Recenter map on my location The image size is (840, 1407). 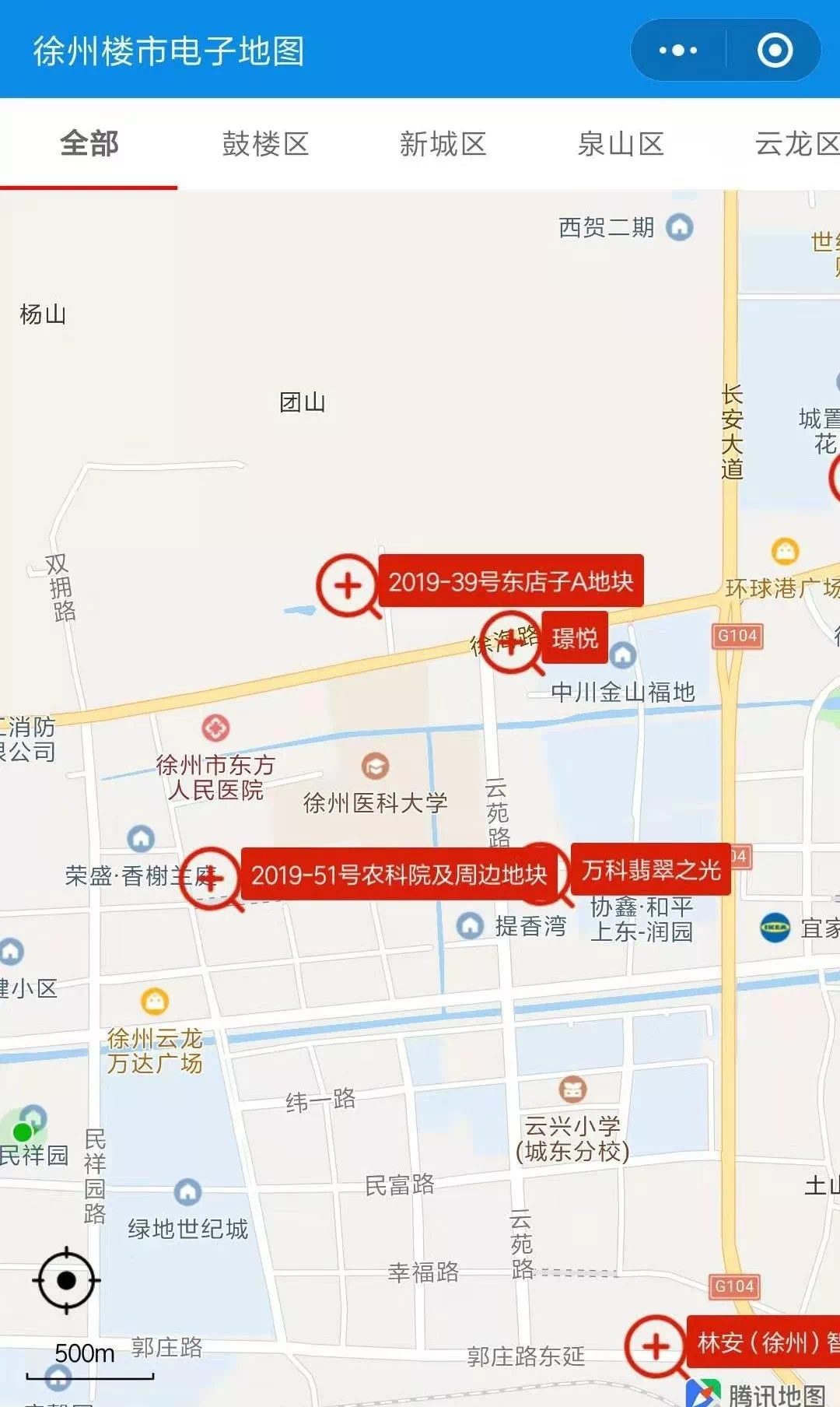tap(66, 1280)
